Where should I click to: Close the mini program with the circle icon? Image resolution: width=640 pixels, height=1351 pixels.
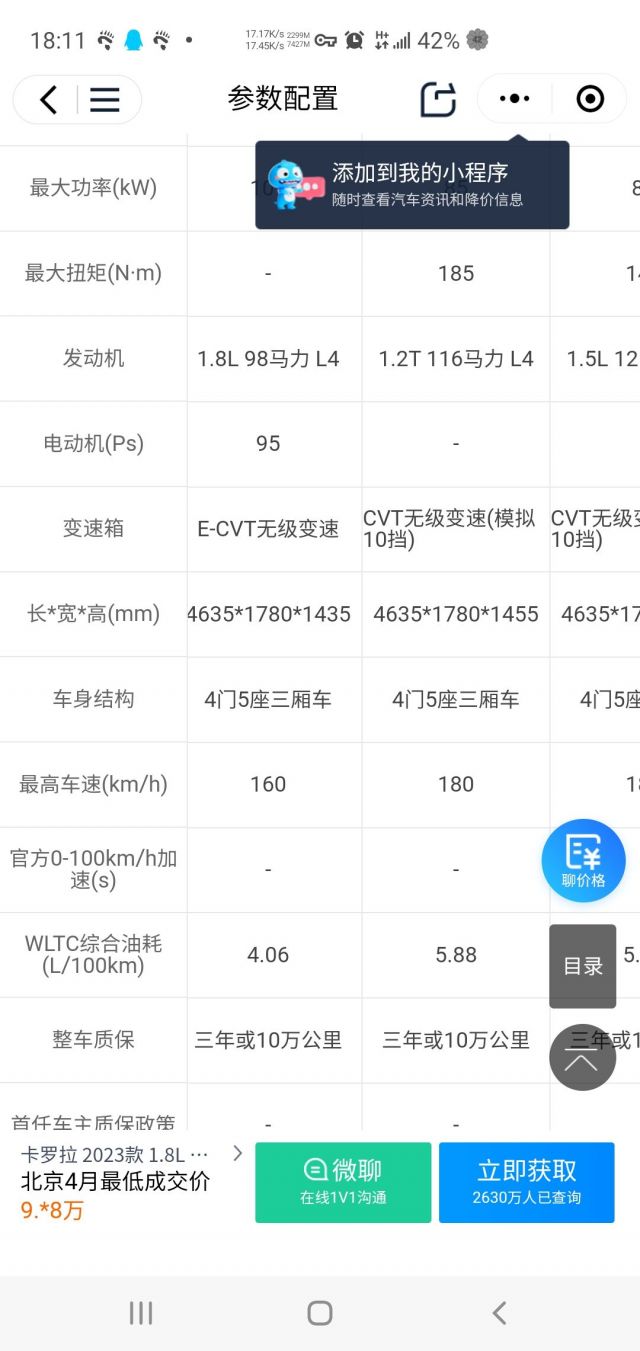(x=590, y=99)
